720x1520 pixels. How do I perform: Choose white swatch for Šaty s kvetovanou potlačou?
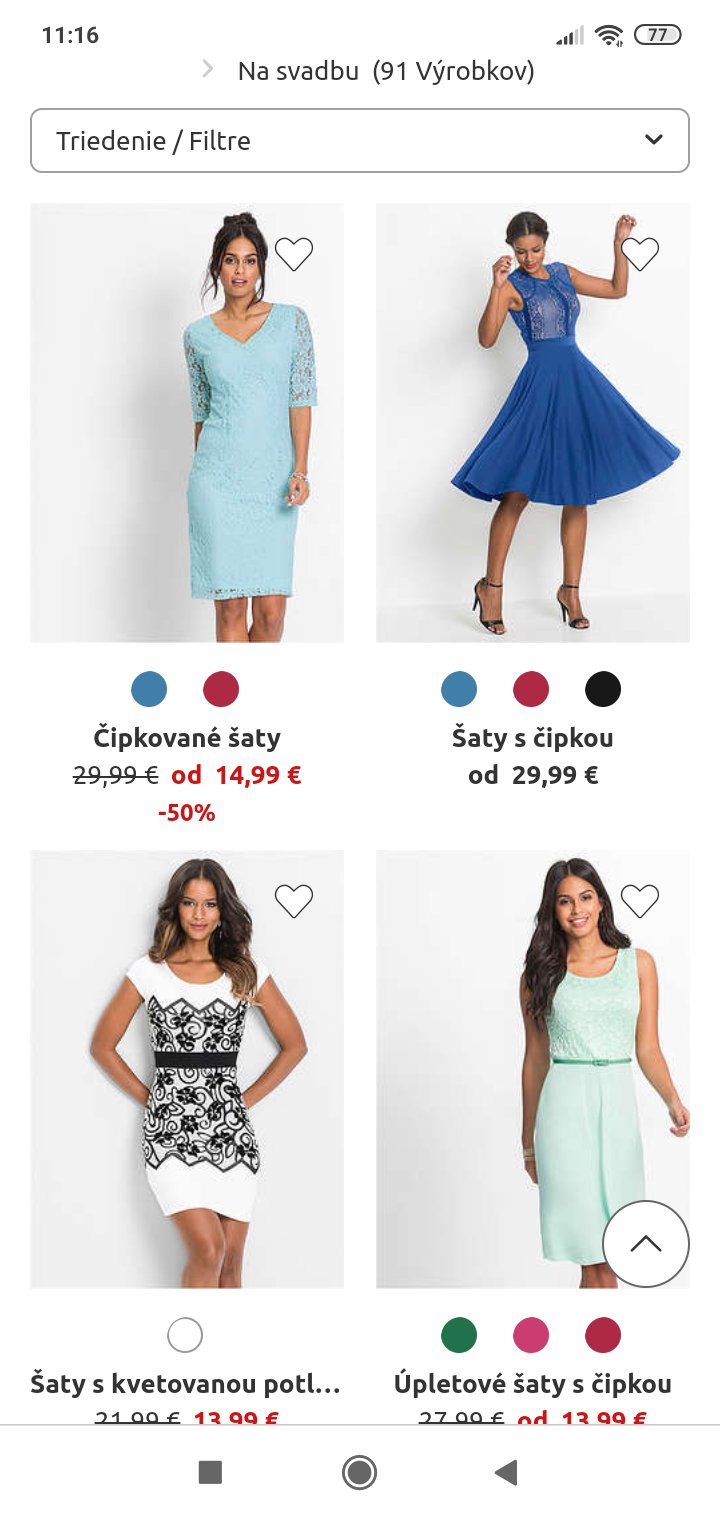tap(185, 1335)
